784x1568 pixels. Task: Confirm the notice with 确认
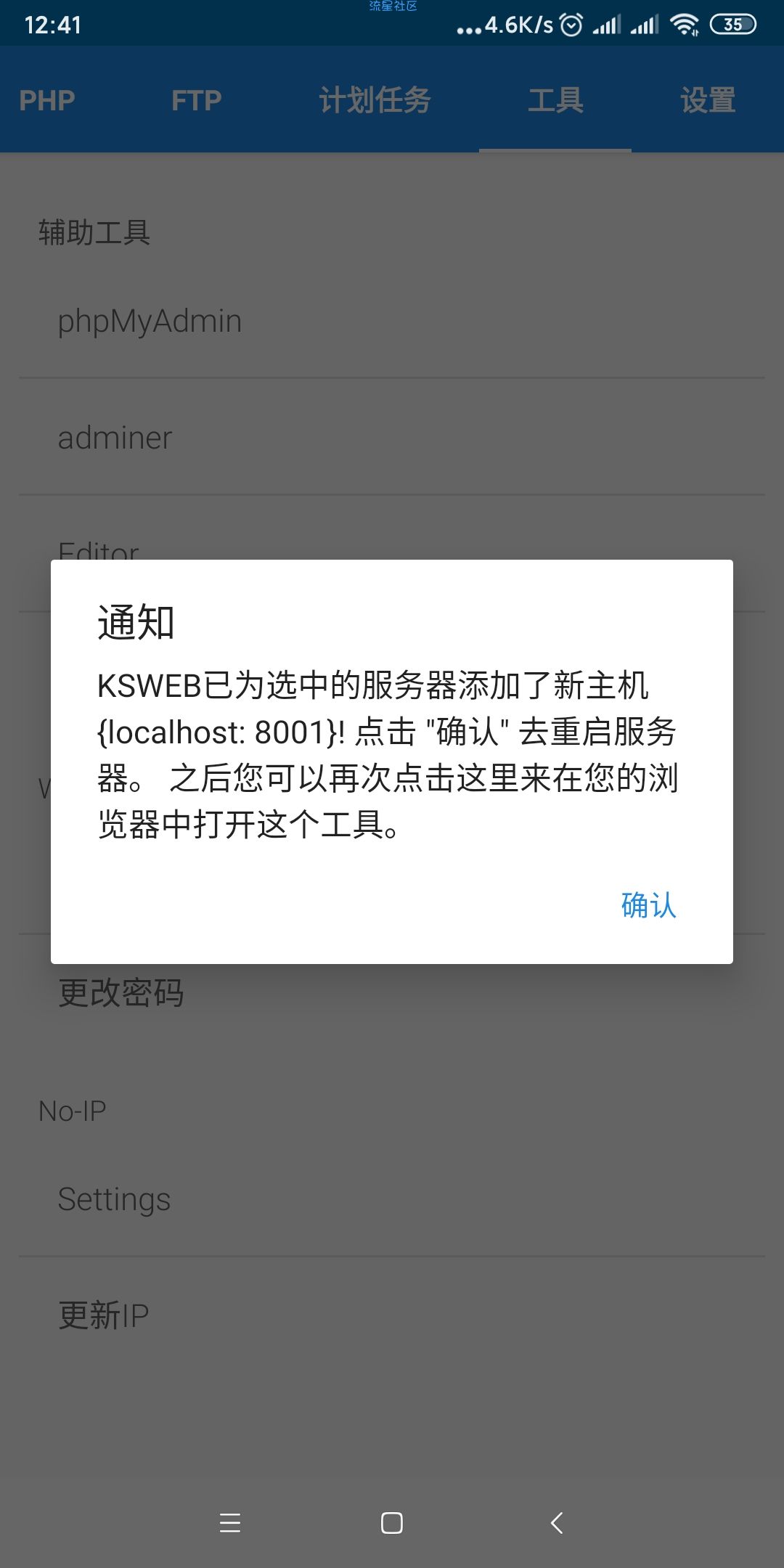click(x=648, y=905)
